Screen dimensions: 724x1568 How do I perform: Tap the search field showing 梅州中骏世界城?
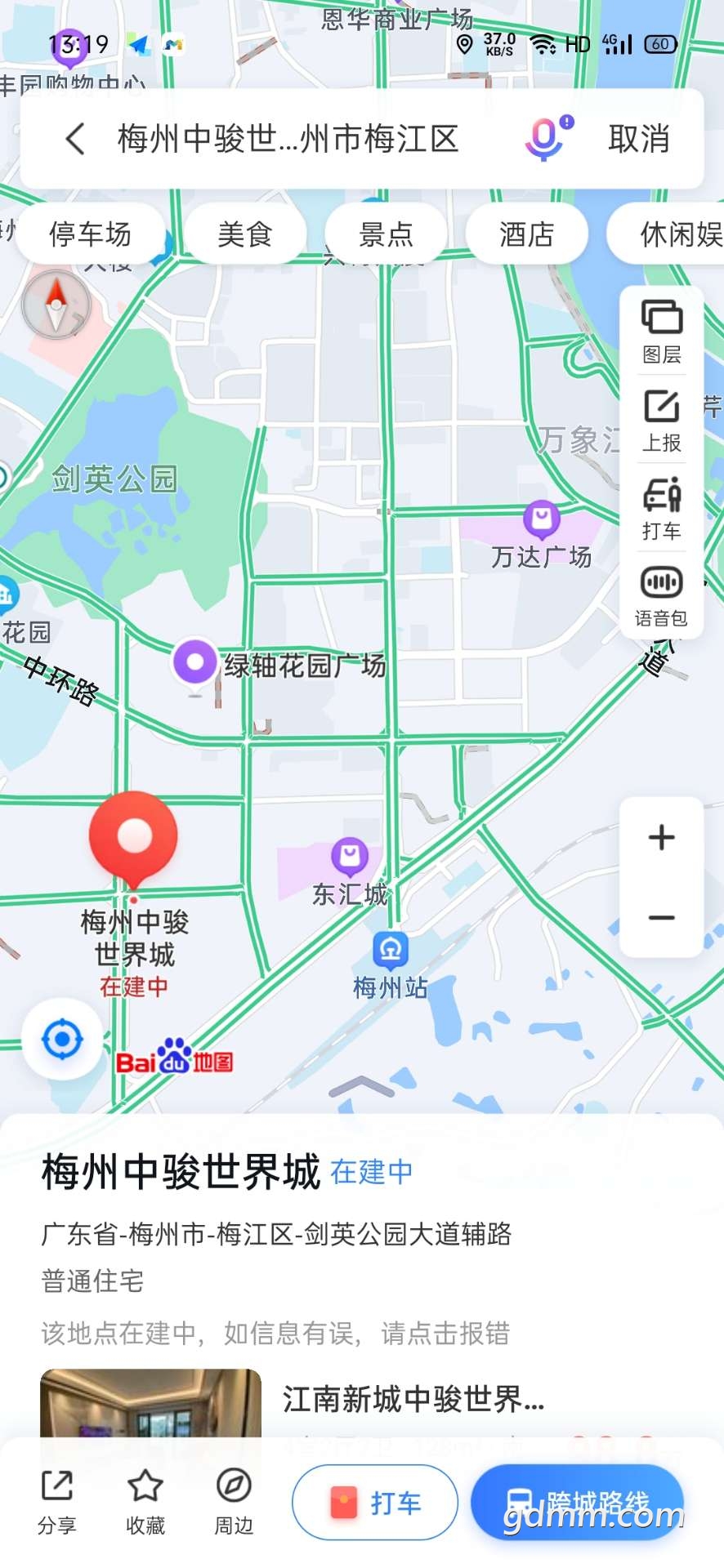click(288, 139)
